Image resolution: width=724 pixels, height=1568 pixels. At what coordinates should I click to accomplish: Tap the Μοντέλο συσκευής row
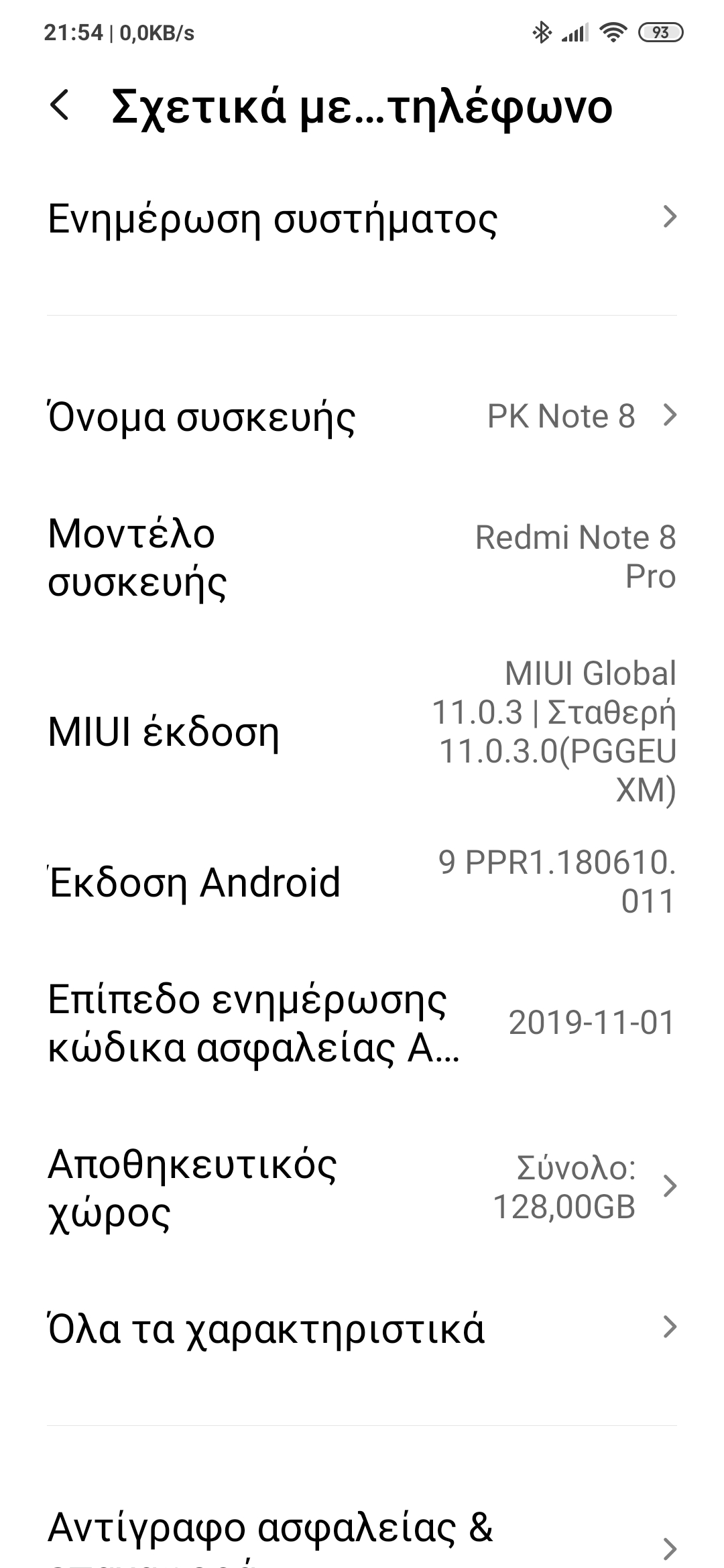coord(362,558)
